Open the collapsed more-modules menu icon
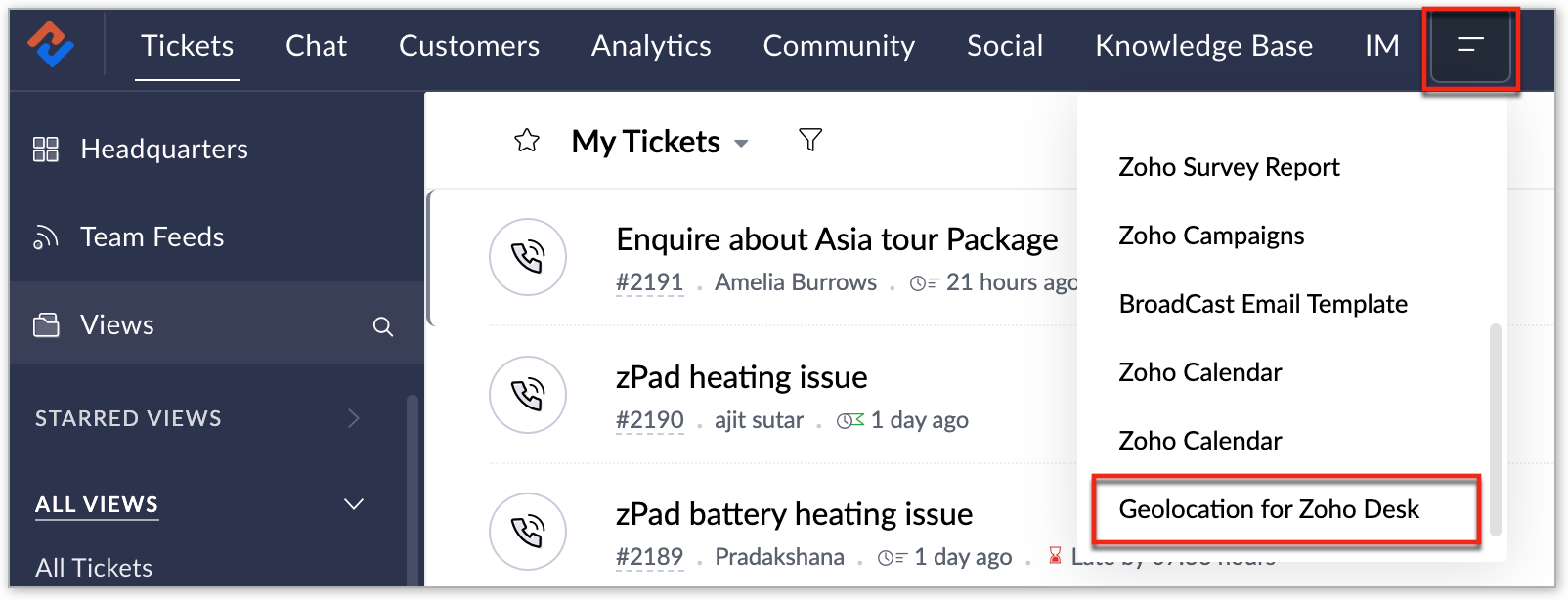Image resolution: width=1568 pixels, height=600 pixels. coord(1470,46)
